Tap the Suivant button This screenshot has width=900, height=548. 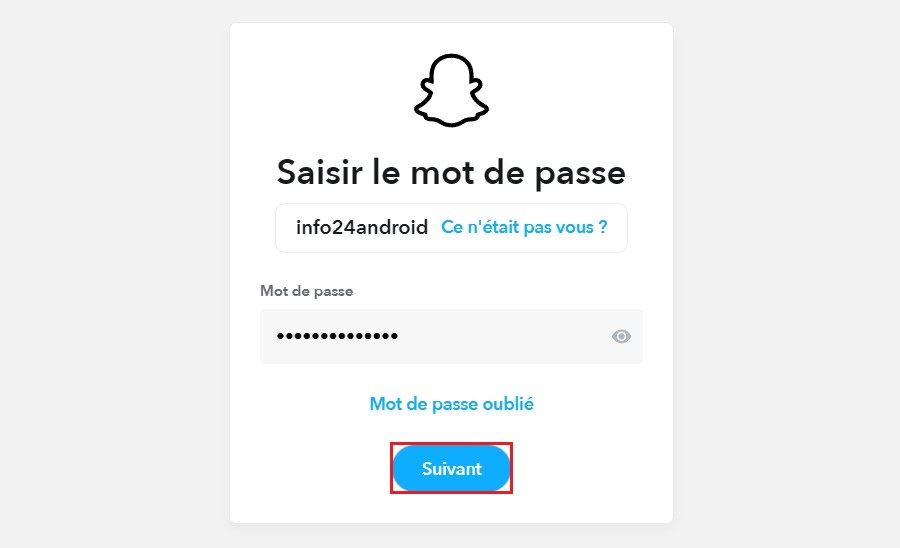(451, 468)
